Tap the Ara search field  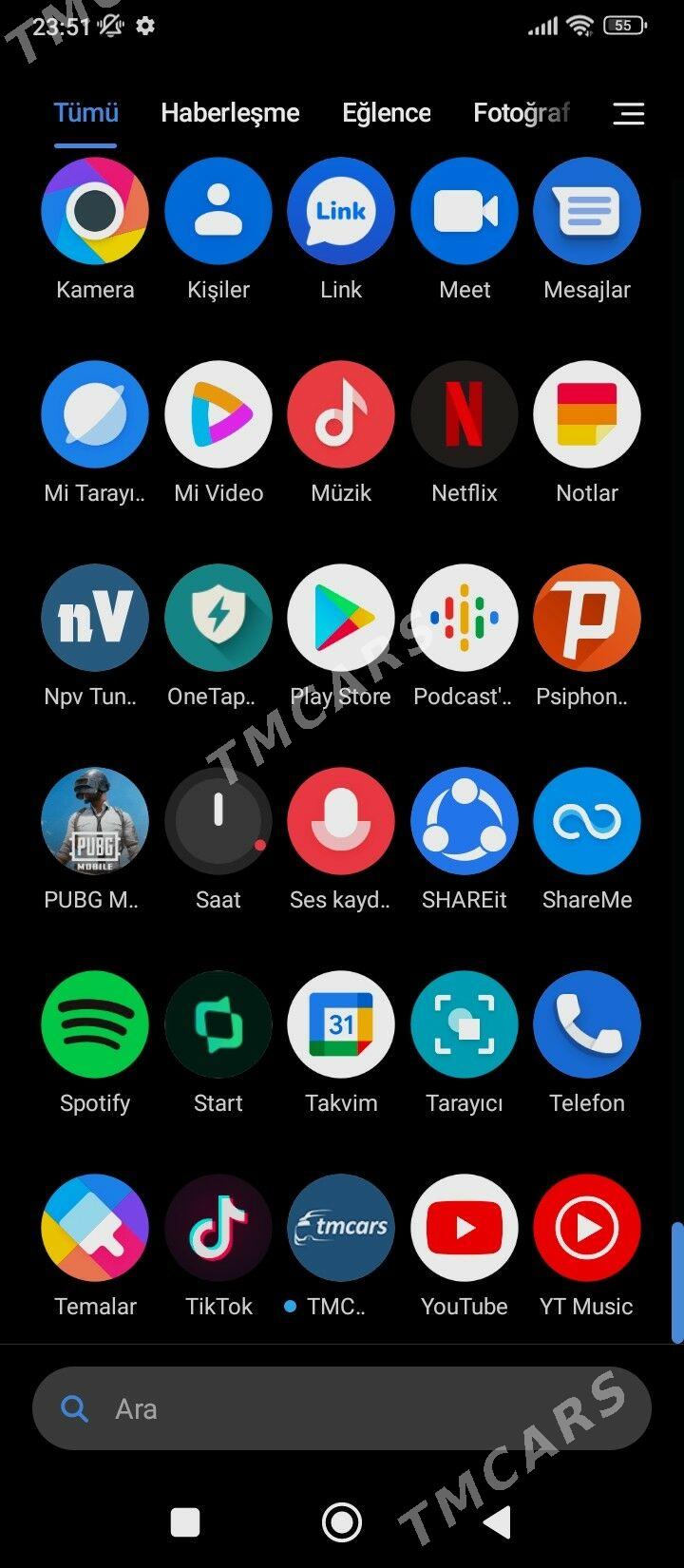(x=342, y=1408)
